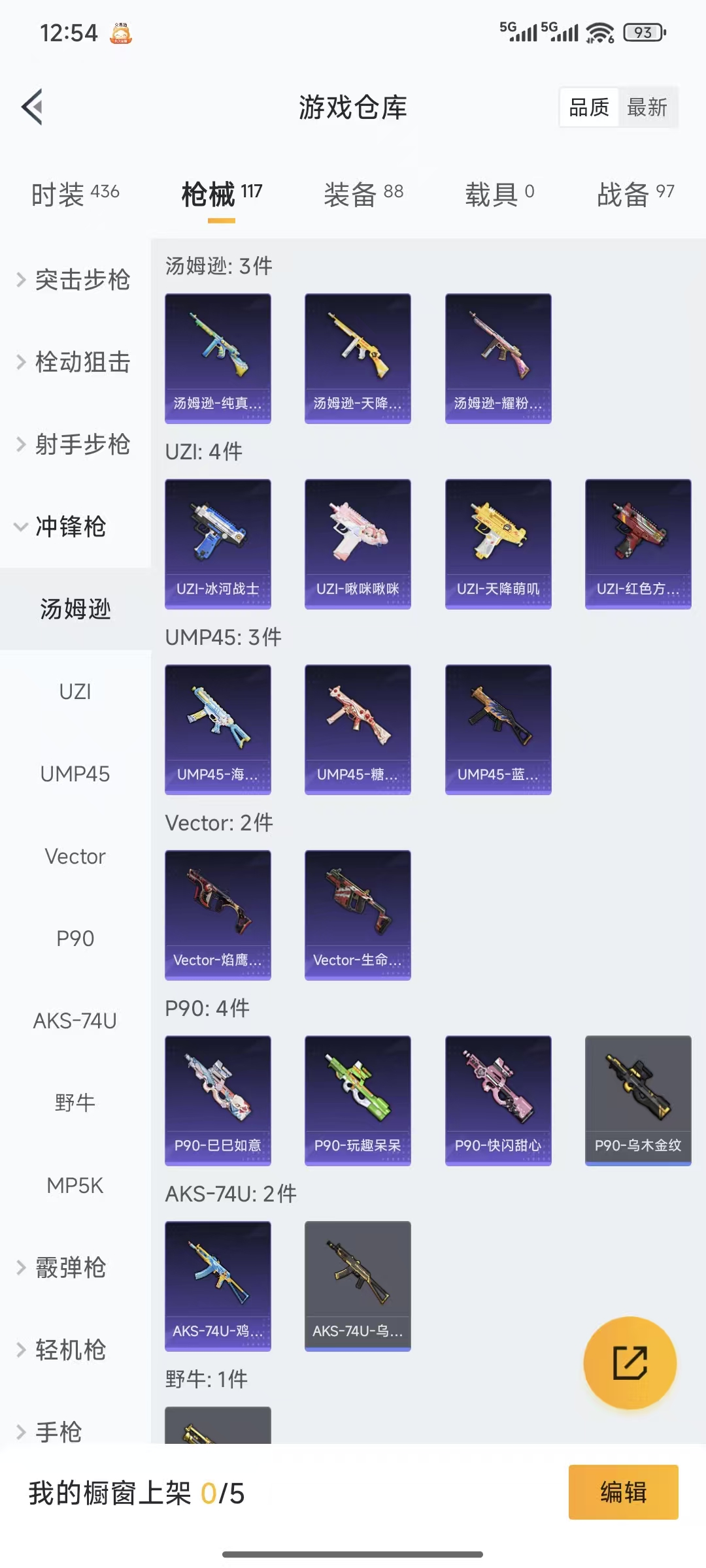
Task: Tap the back arrow to leave game warehouse
Action: pyautogui.click(x=33, y=106)
